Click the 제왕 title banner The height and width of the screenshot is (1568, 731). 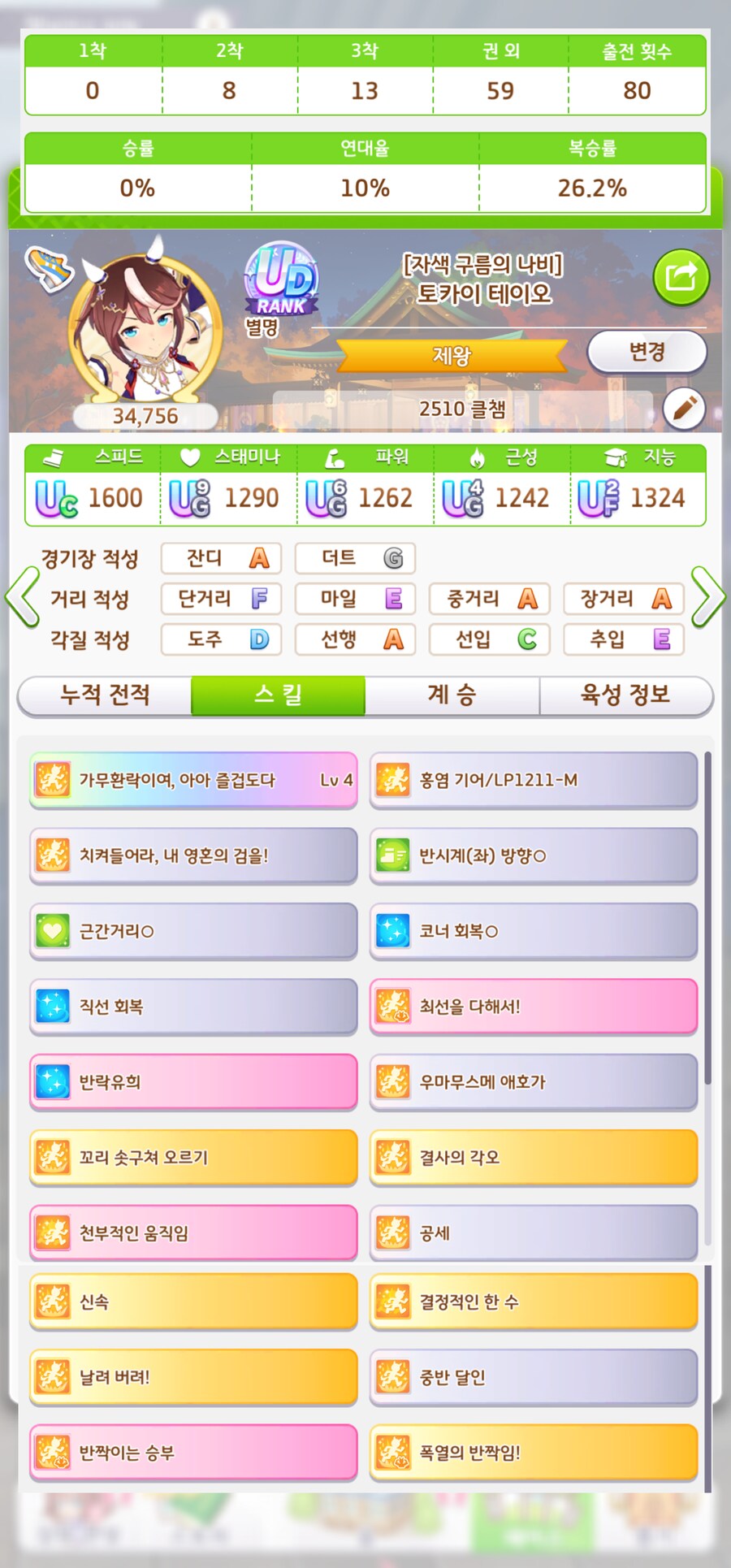point(452,354)
